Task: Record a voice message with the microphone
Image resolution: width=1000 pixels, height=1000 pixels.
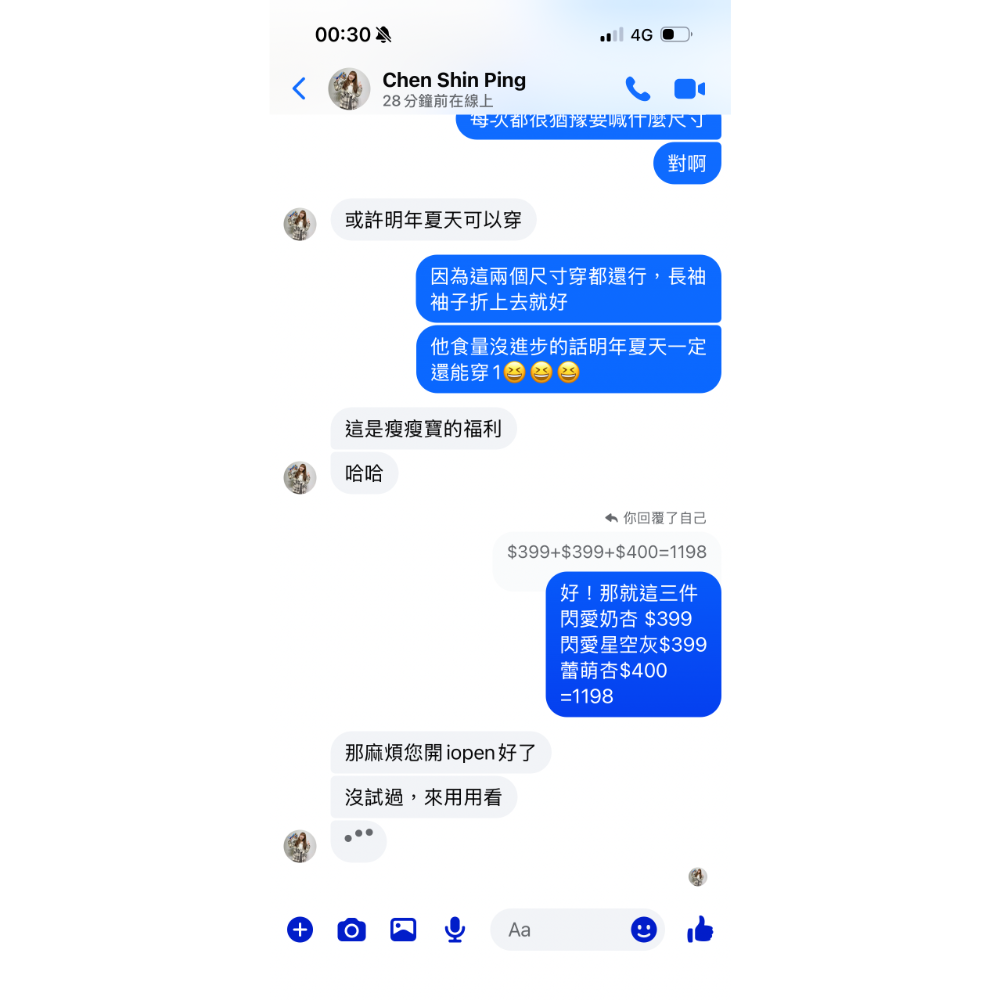Action: click(455, 930)
